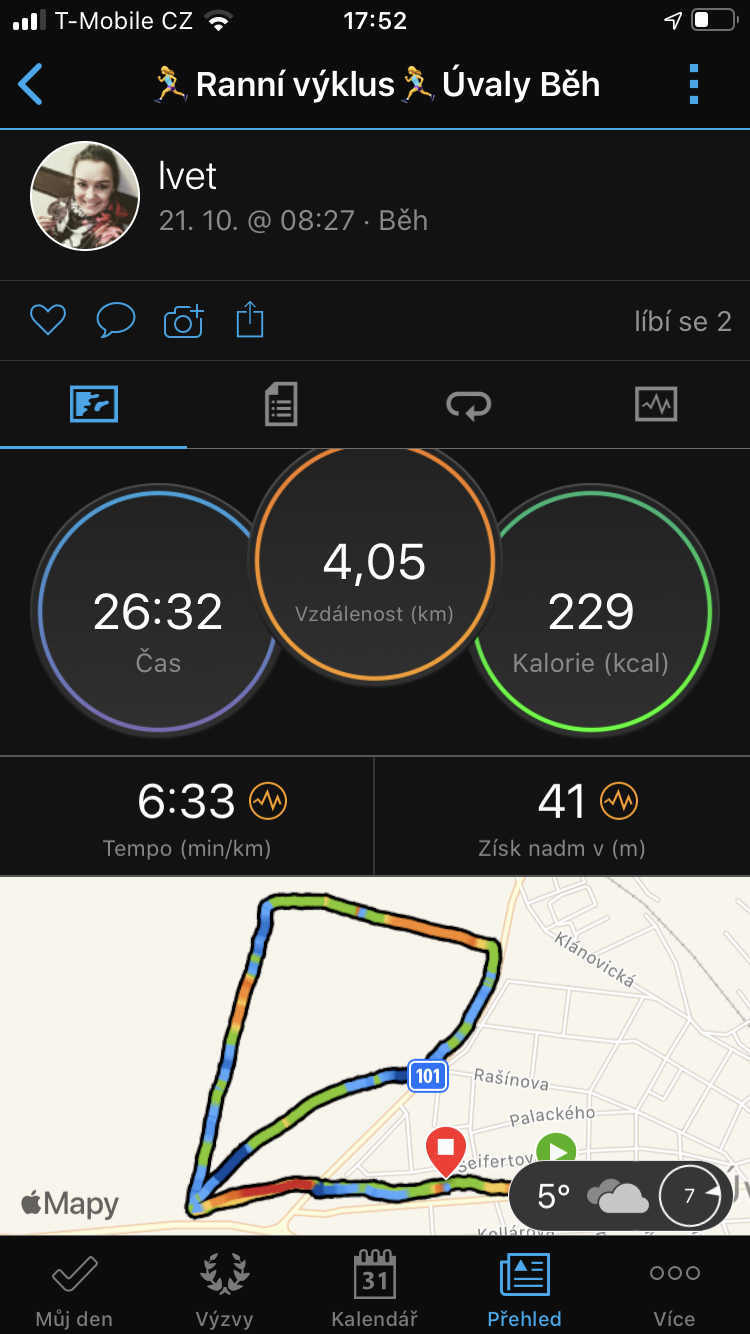Open the weather widget showing 5°
This screenshot has height=1334, width=750.
(620, 1195)
